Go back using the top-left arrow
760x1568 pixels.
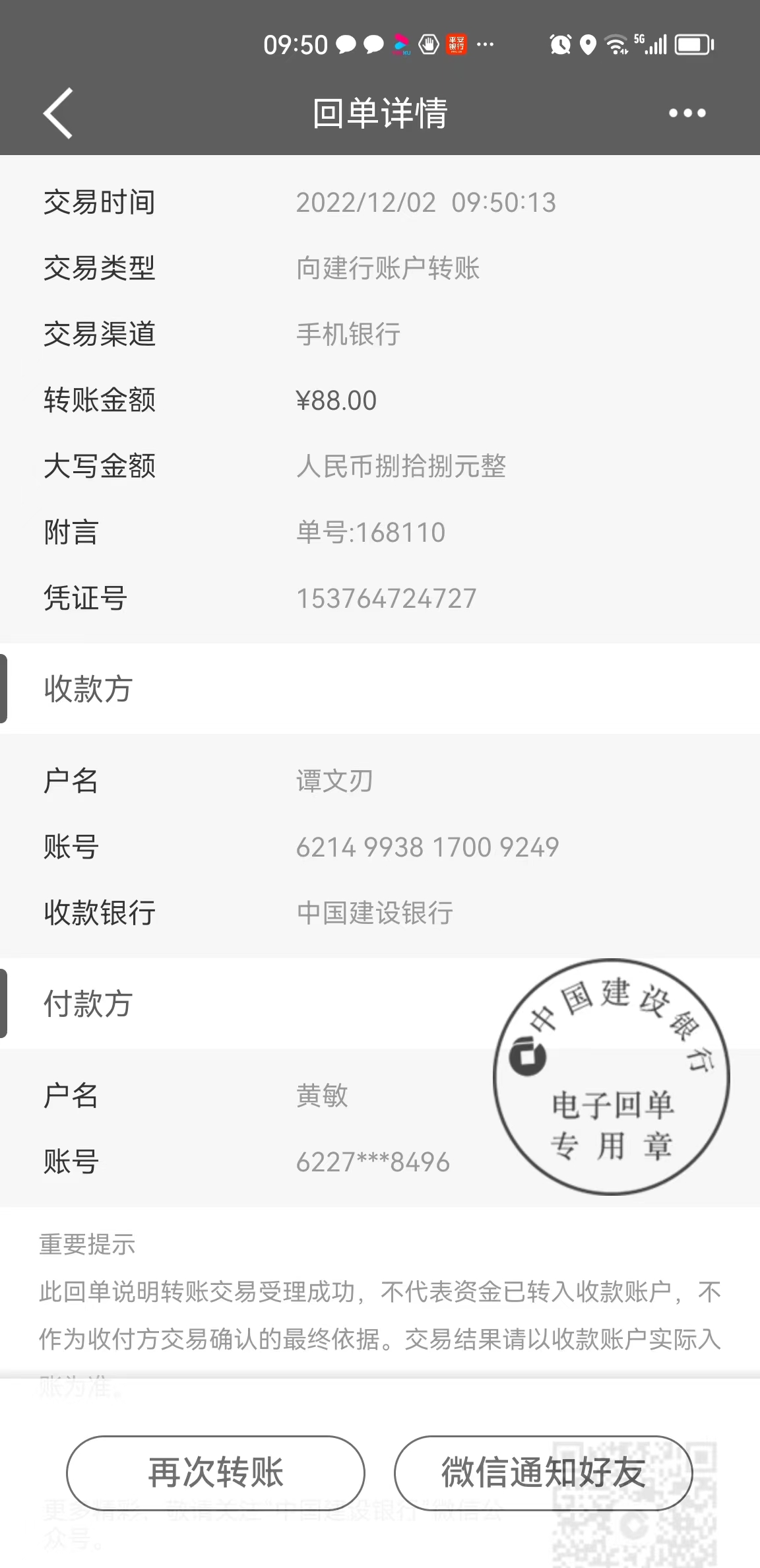(x=58, y=114)
